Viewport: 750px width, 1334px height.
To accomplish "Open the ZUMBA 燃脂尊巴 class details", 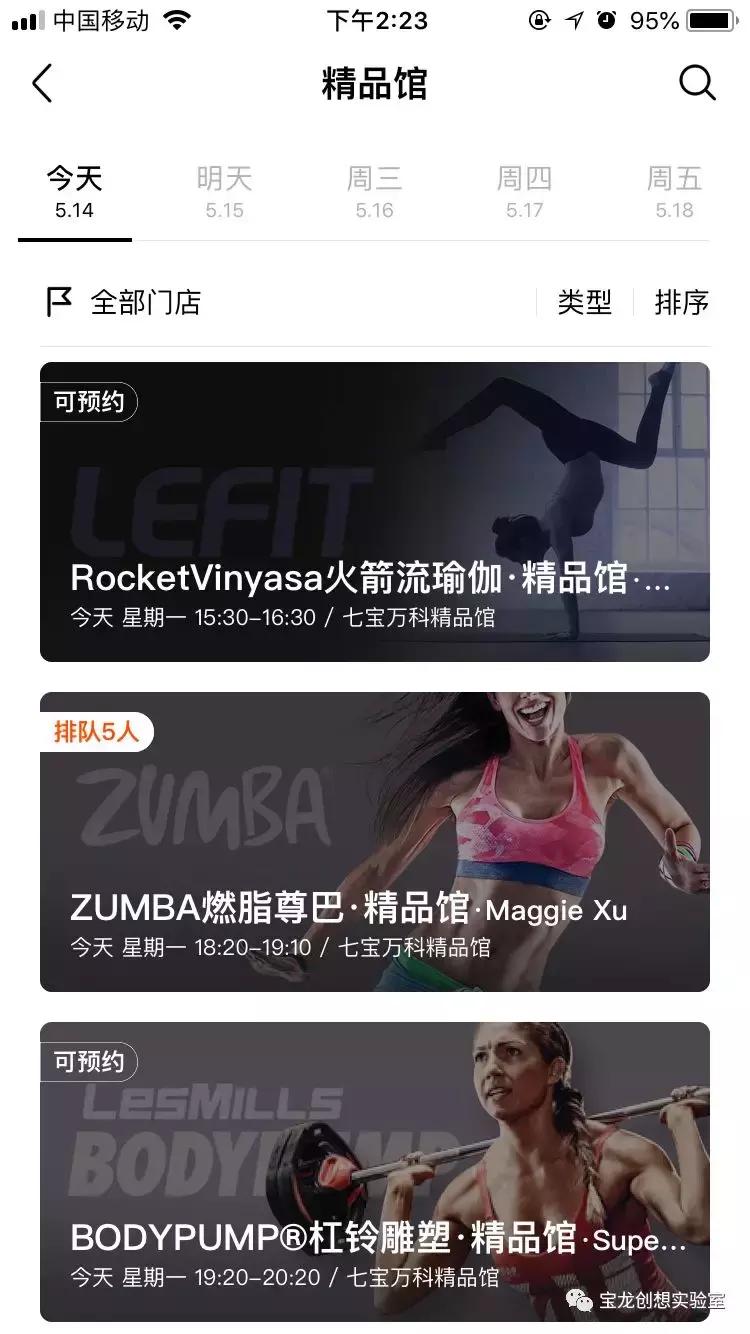I will 375,845.
